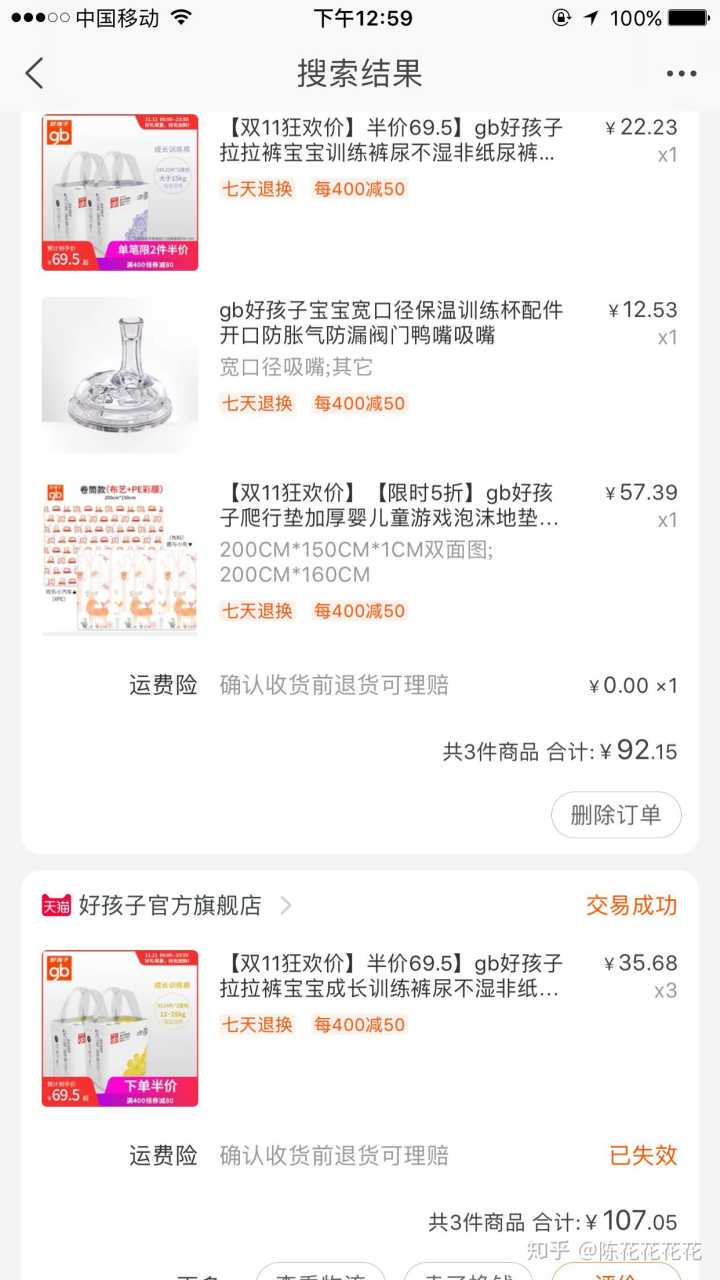The height and width of the screenshot is (1280, 720).
Task: Delete the order totaling ¥92.15
Action: (616, 815)
